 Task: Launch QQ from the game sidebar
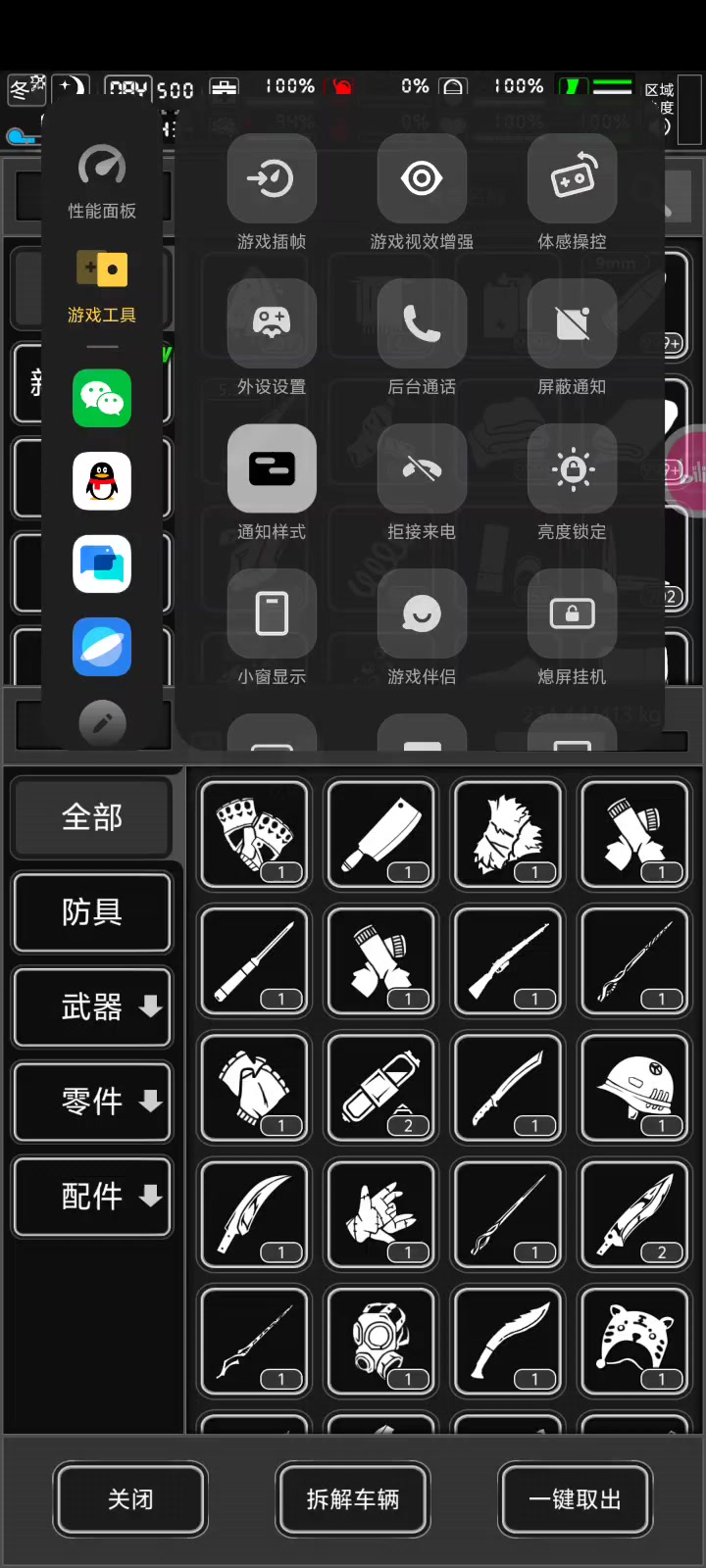[x=102, y=481]
